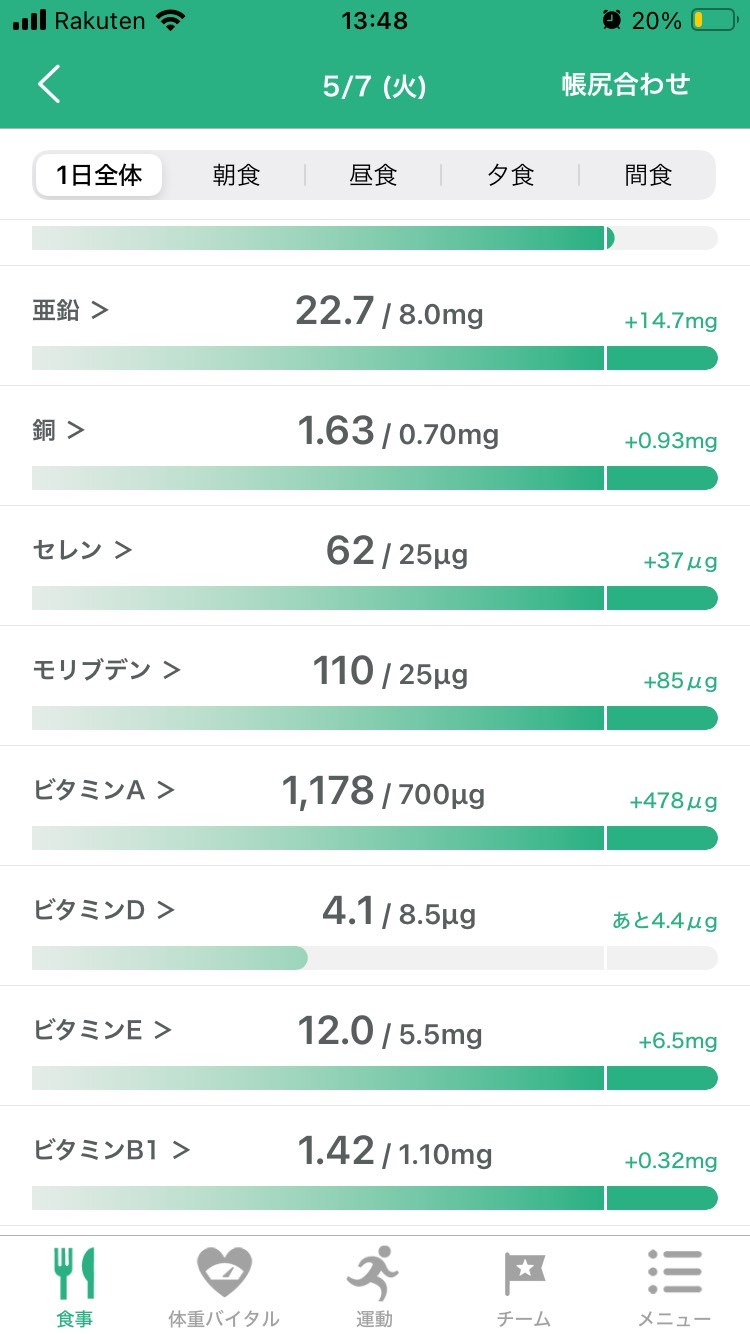Switch to the 間食 tab
Image resolution: width=750 pixels, height=1334 pixels.
[648, 176]
